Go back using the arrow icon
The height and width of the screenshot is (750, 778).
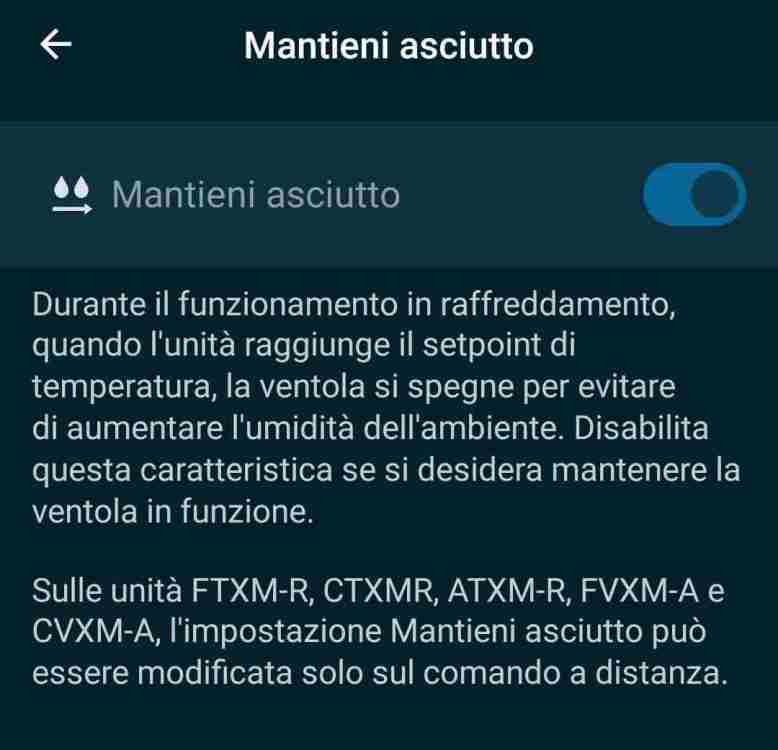(56, 45)
